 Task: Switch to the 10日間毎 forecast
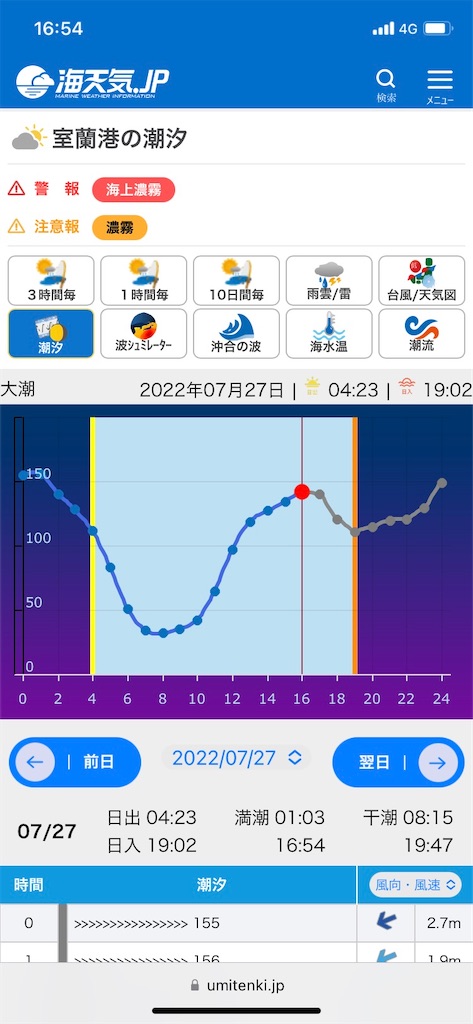[x=236, y=280]
